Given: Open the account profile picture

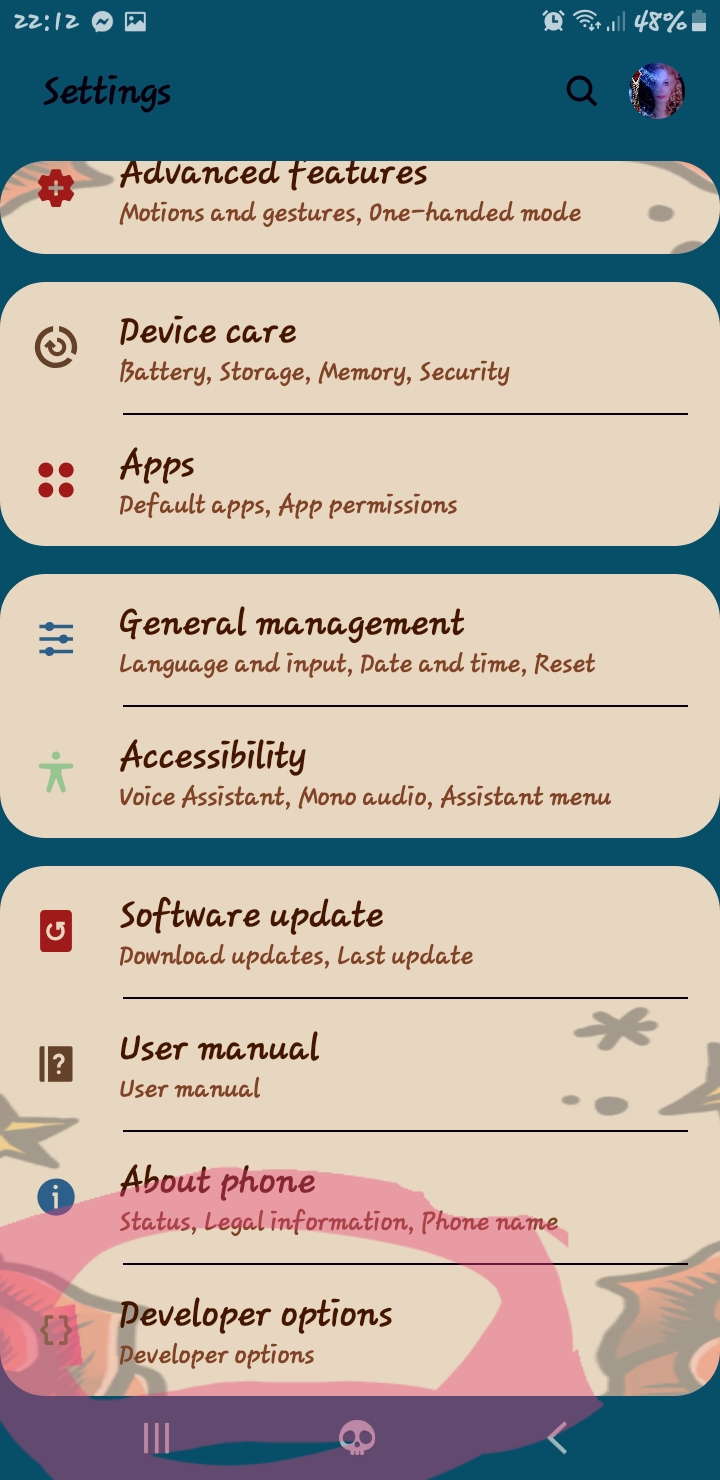Looking at the screenshot, I should [x=656, y=92].
